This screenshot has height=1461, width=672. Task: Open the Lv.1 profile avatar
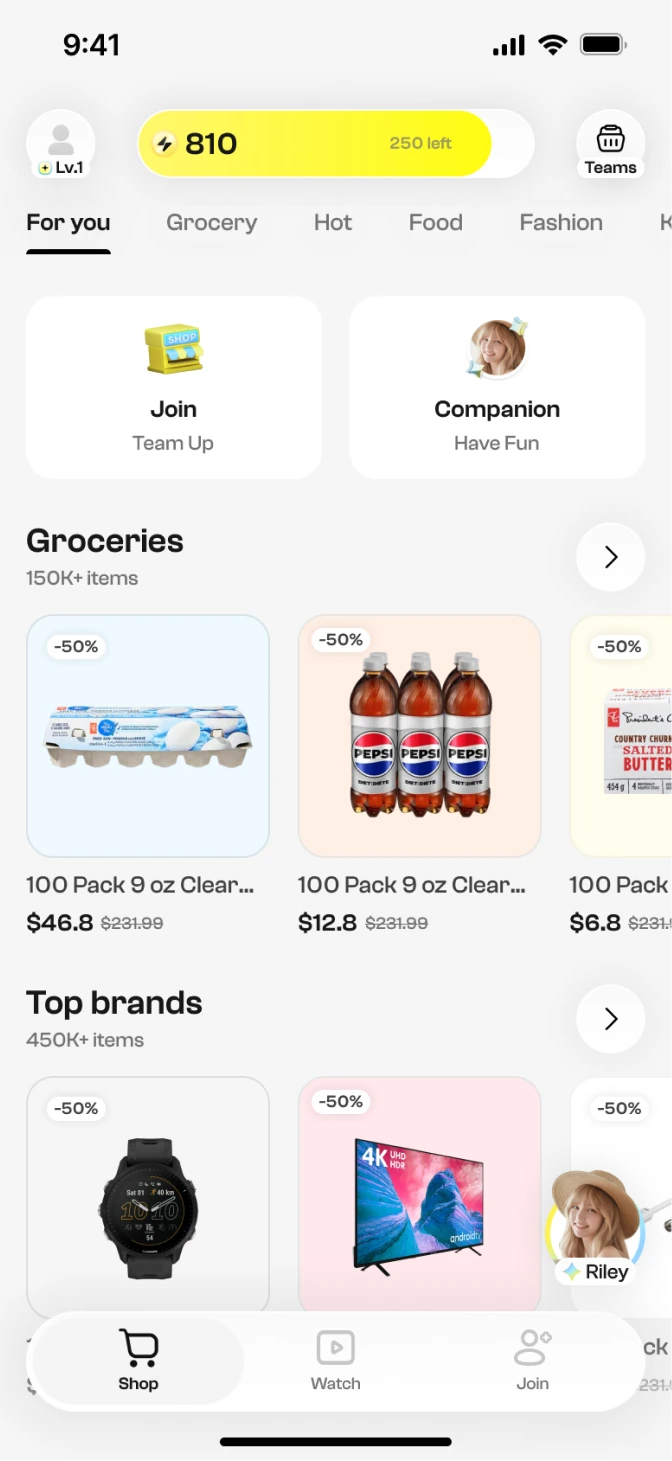(61, 144)
